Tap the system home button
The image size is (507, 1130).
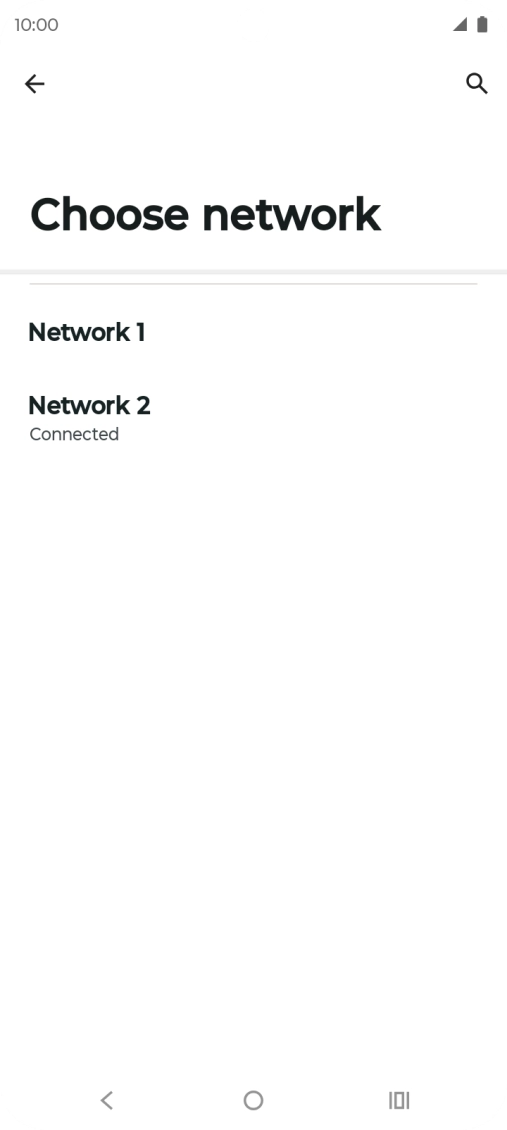tap(254, 1100)
